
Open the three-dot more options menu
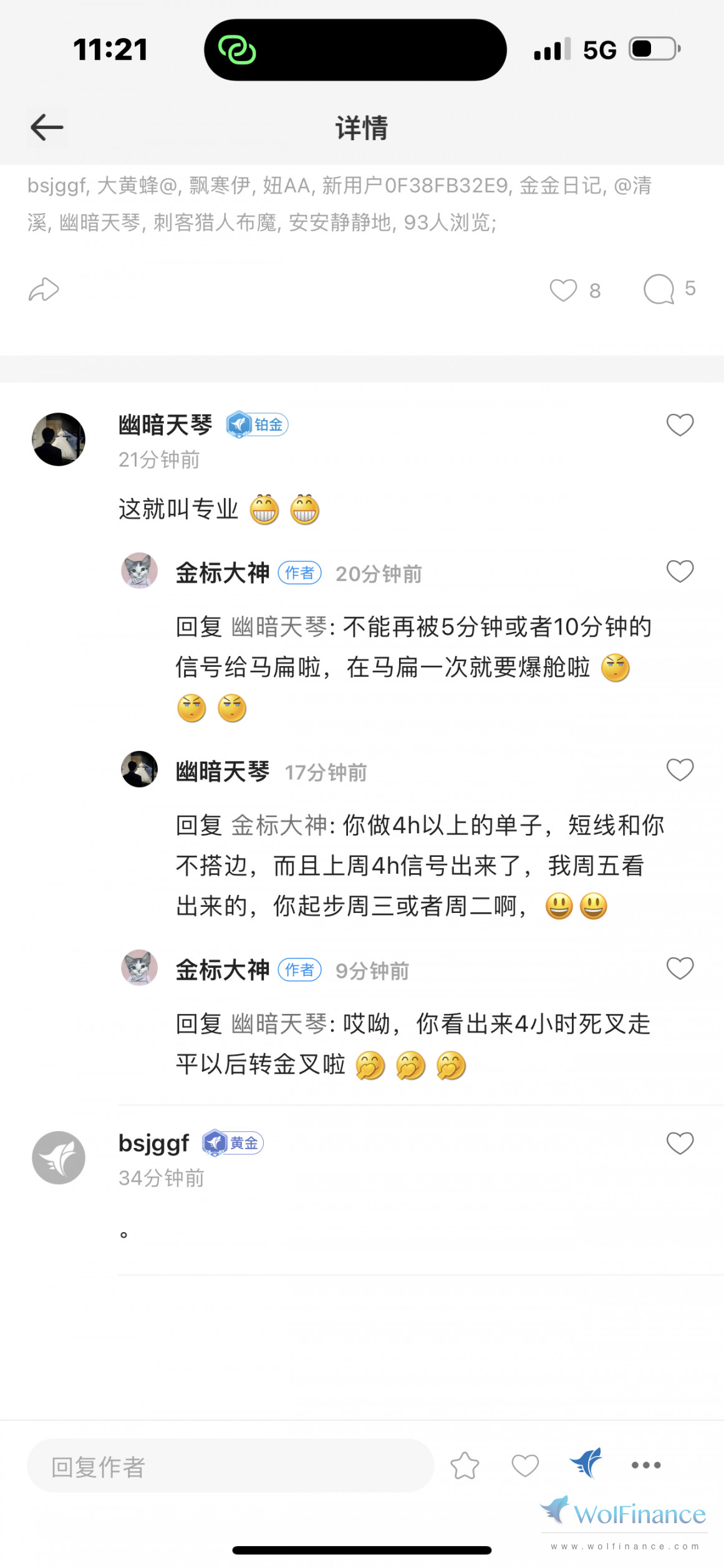click(x=646, y=1465)
